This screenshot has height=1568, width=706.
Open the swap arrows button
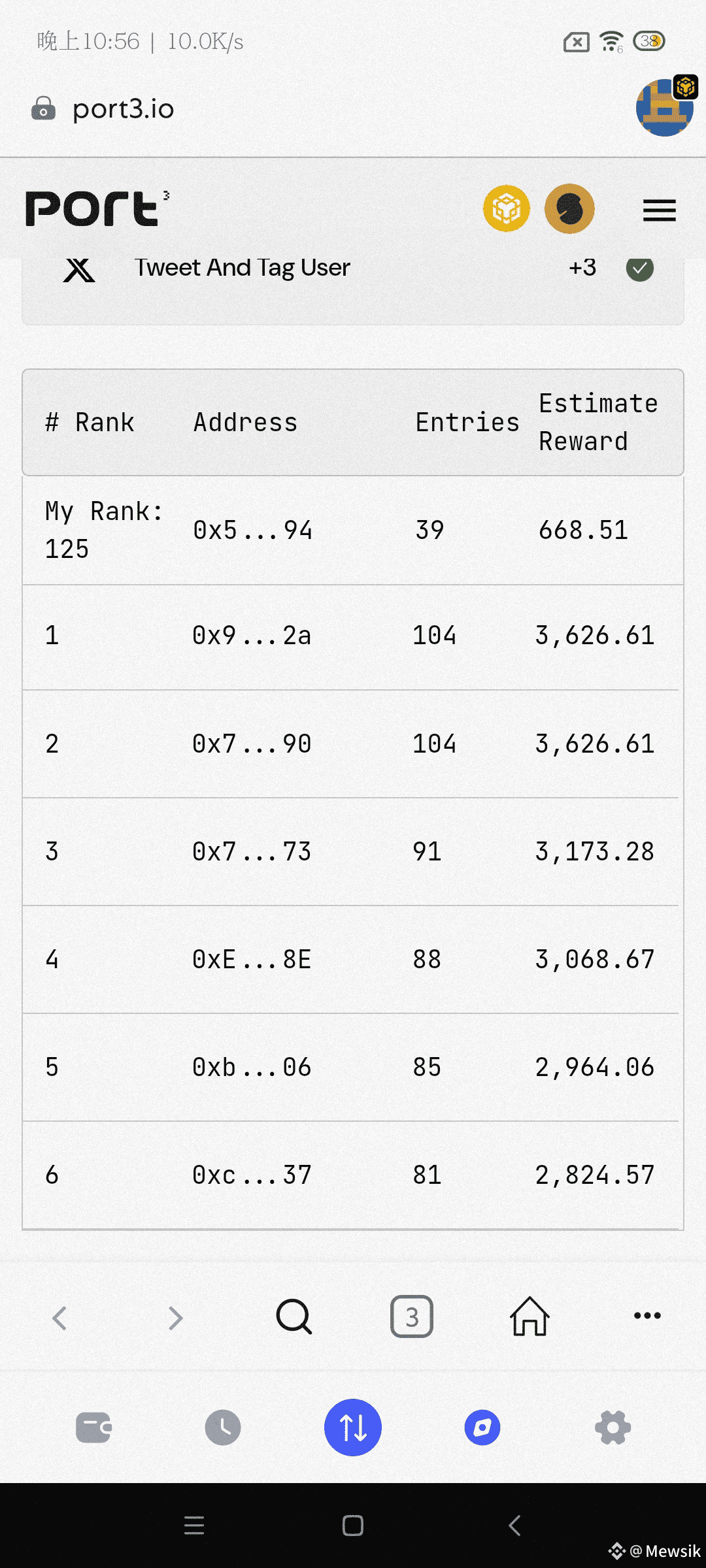[353, 1428]
